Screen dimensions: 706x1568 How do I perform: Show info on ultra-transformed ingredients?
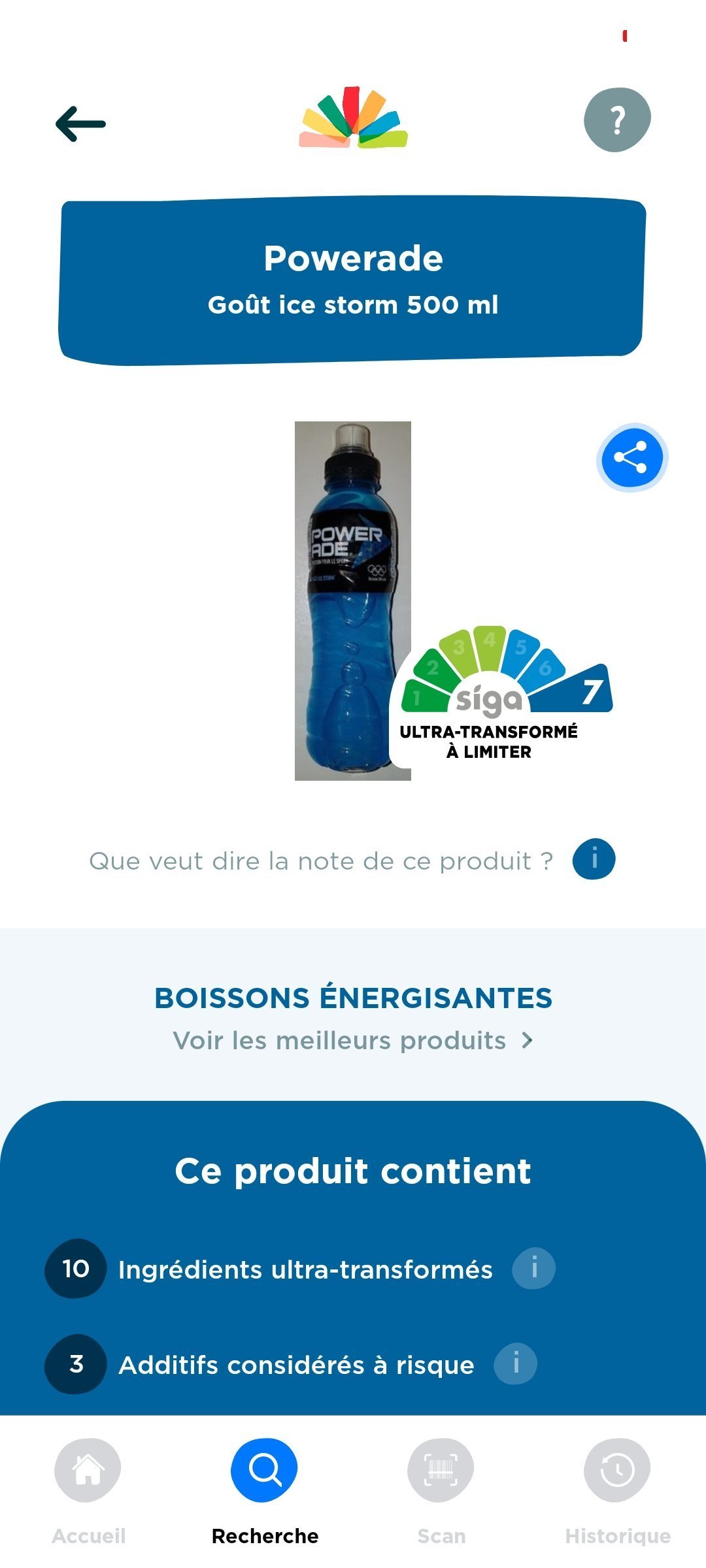pyautogui.click(x=533, y=1268)
